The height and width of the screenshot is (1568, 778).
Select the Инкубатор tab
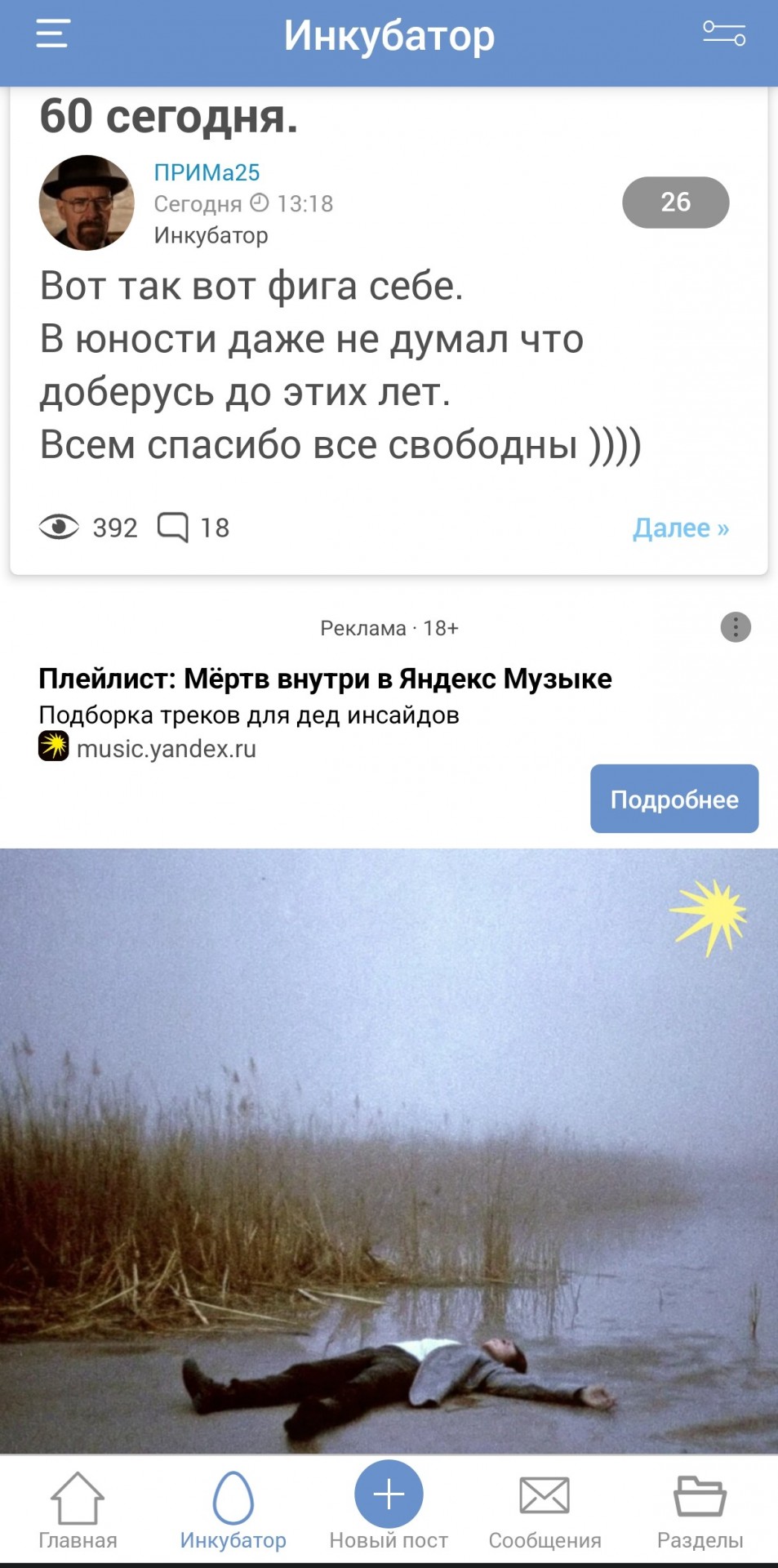point(233,1511)
